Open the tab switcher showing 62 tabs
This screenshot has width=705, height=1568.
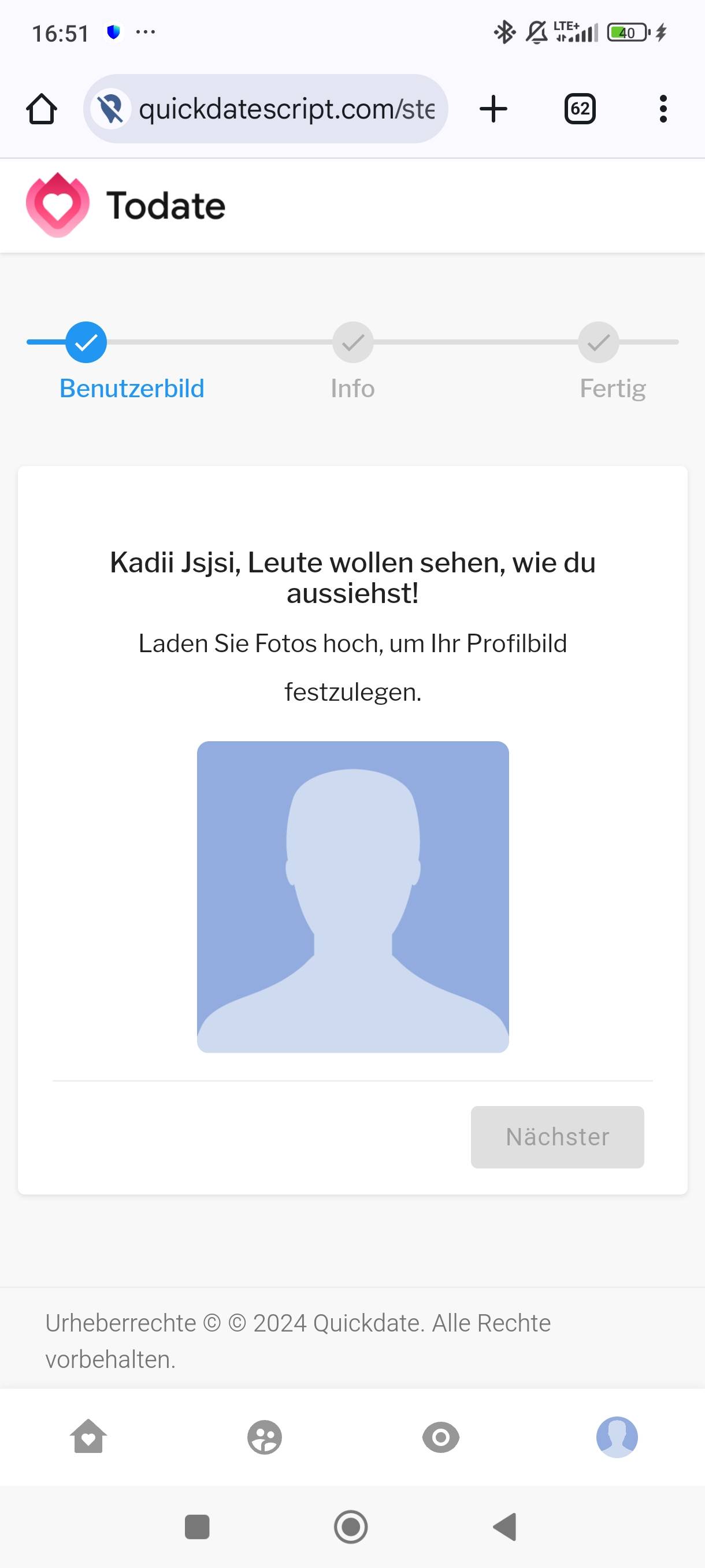pos(580,110)
